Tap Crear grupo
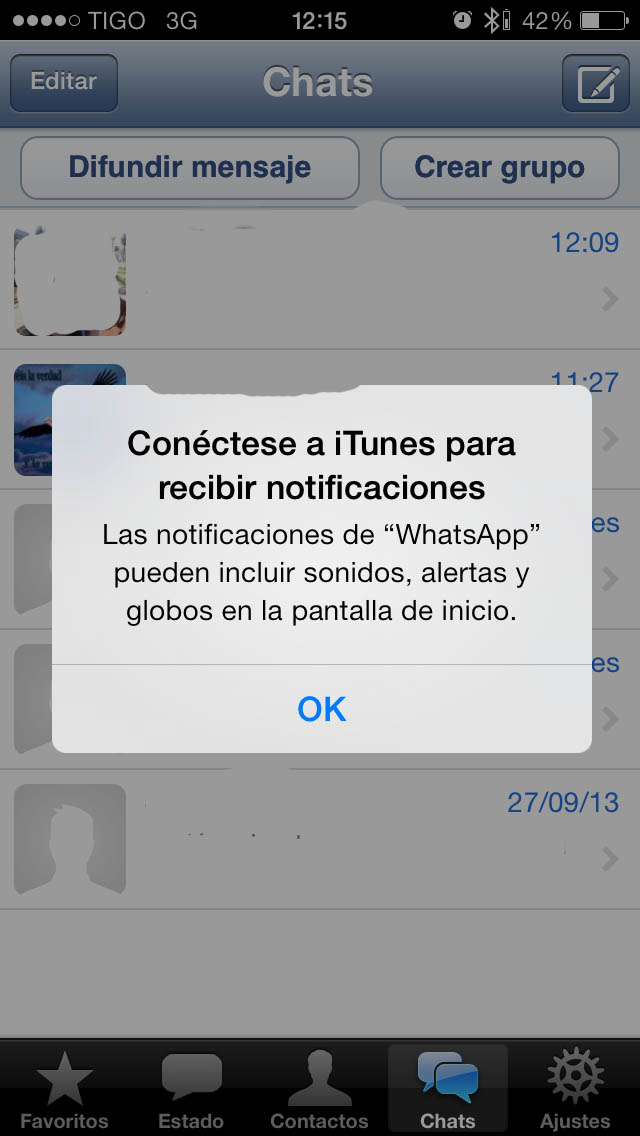 (499, 167)
